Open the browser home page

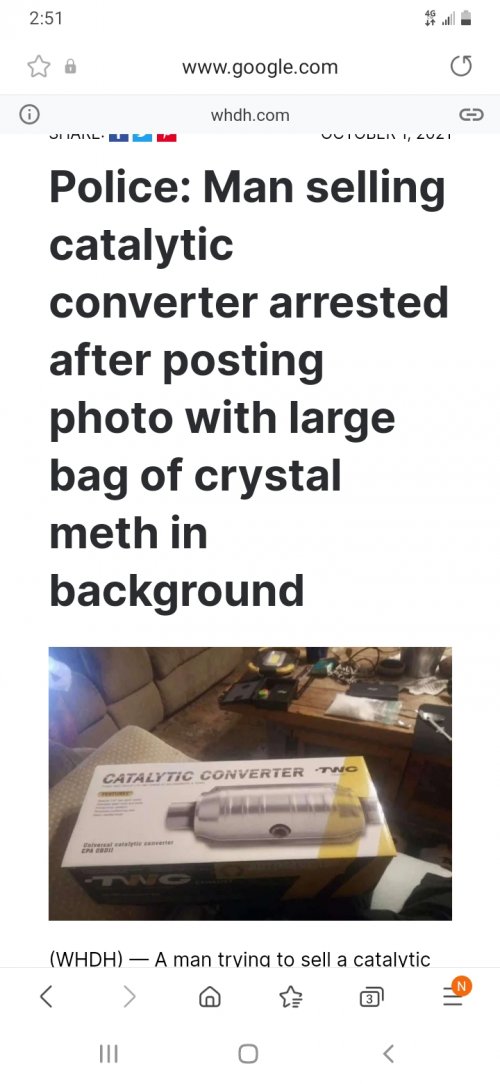208,997
